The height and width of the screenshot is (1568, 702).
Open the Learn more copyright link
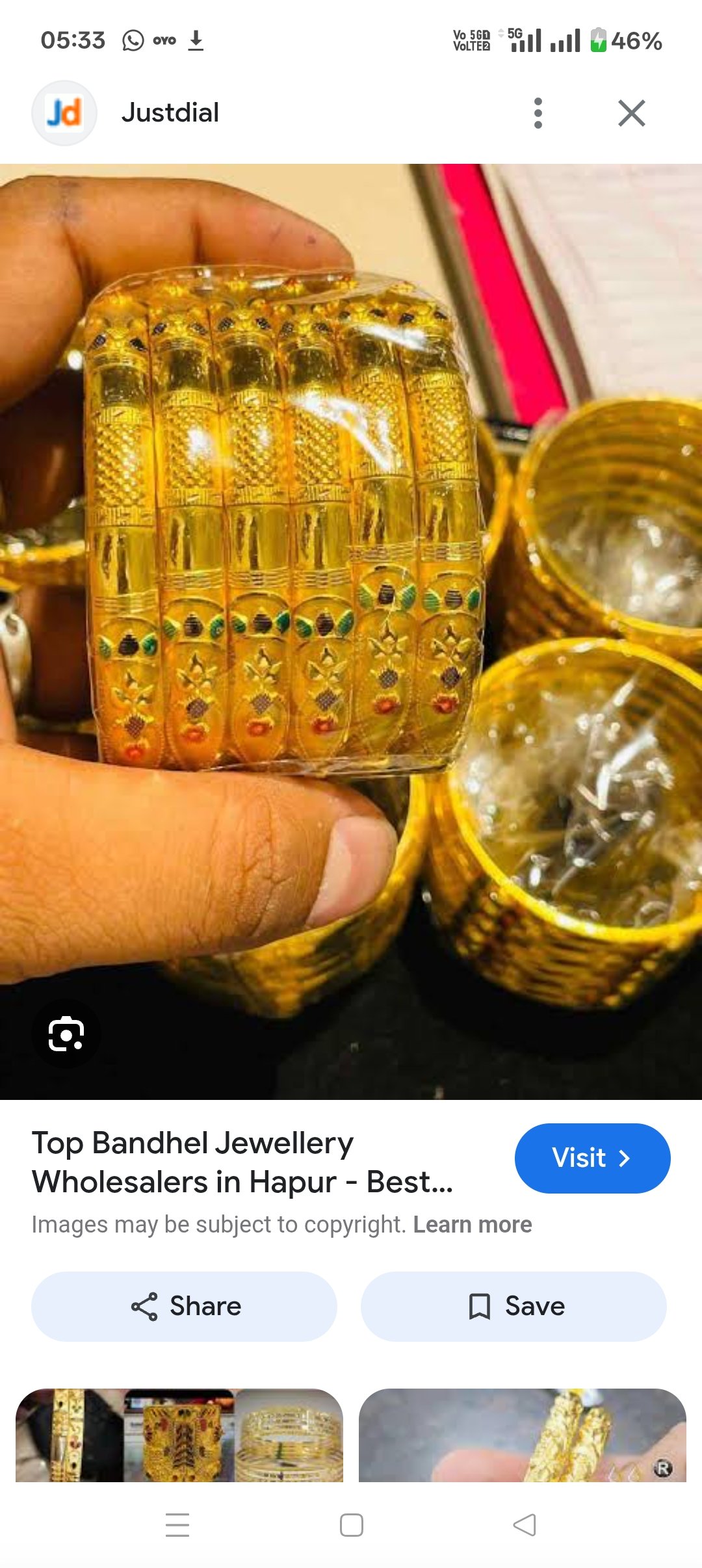coord(472,1224)
